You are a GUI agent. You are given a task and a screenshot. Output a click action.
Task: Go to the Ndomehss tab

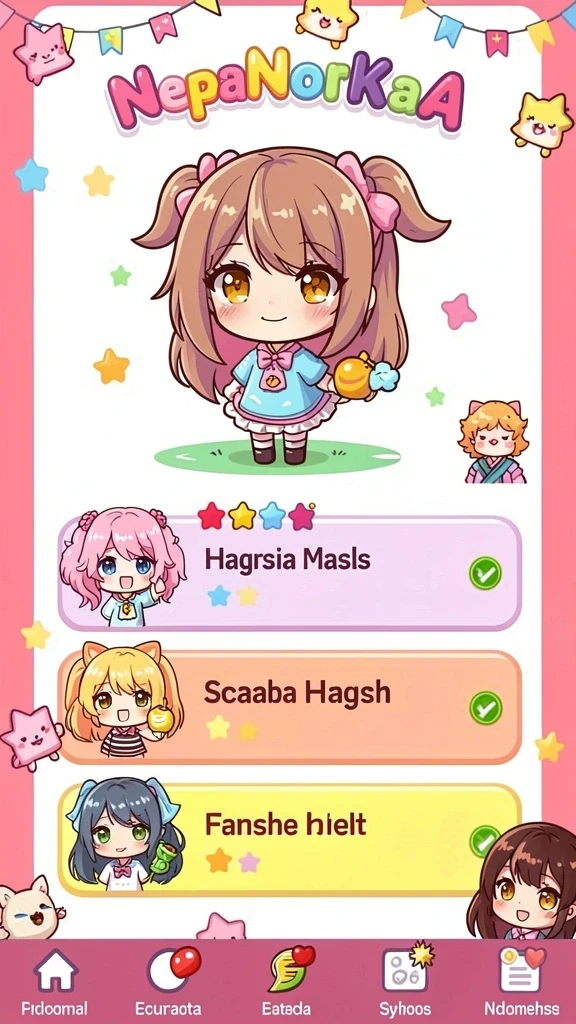coord(522,981)
